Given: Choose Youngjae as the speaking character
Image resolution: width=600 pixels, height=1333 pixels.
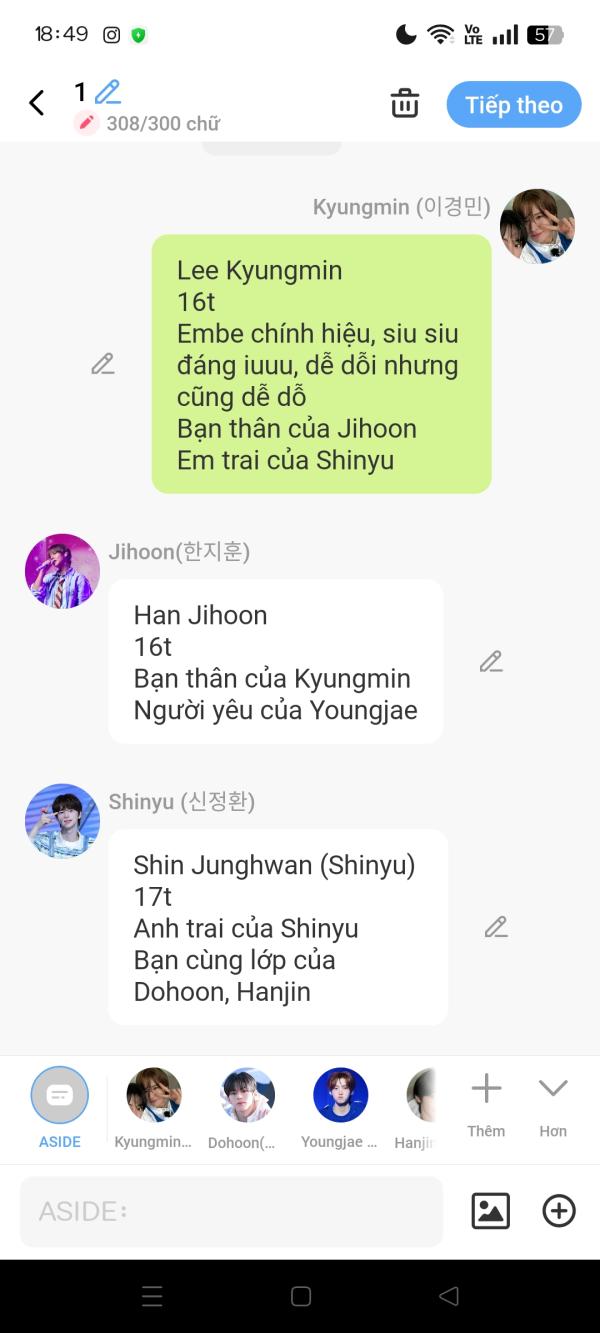Looking at the screenshot, I should click(340, 1107).
